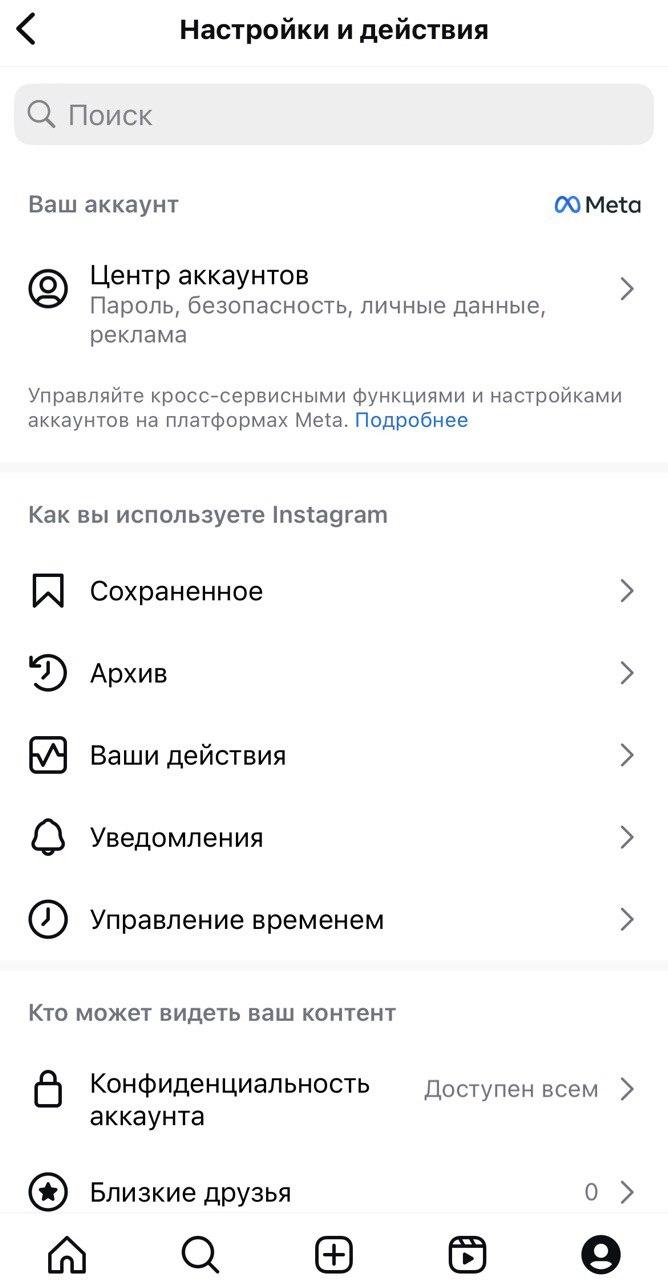Image resolution: width=668 pixels, height=1280 pixels.
Task: Open Близкие друзья
Action: [334, 1192]
